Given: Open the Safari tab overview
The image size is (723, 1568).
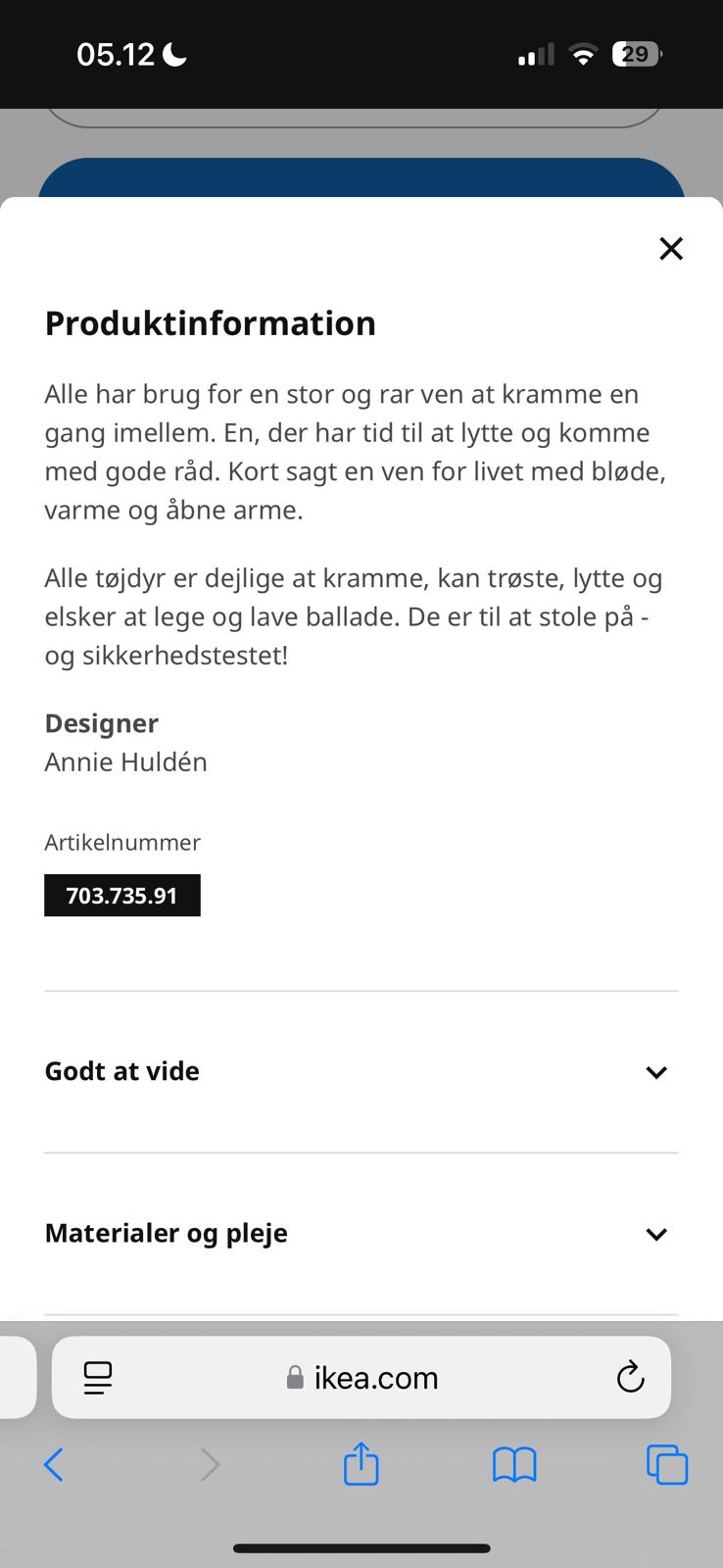Looking at the screenshot, I should (x=667, y=1465).
